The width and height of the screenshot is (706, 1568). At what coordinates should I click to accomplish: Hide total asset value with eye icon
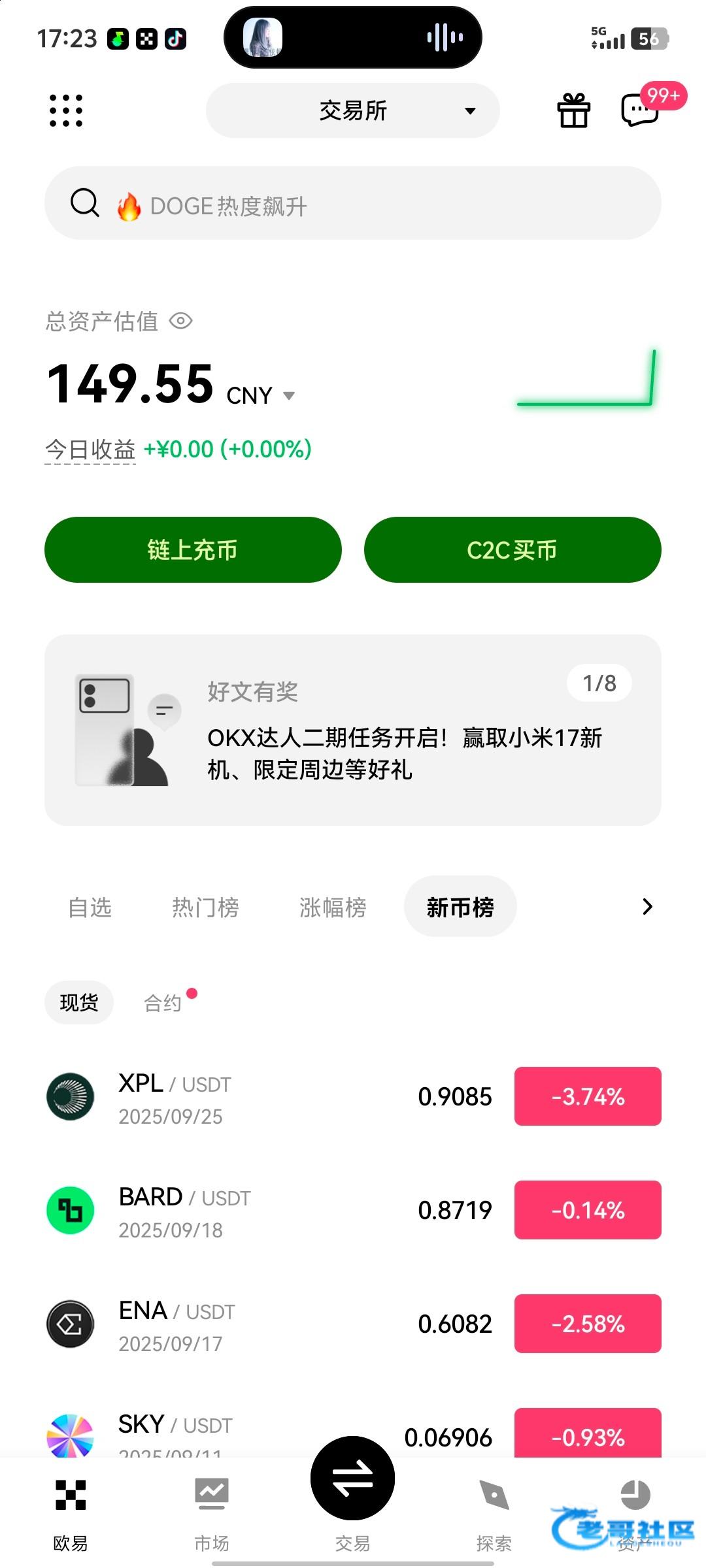180,321
